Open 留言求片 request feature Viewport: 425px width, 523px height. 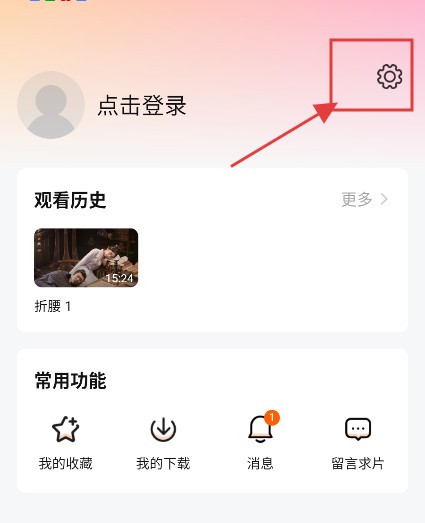[x=358, y=443]
